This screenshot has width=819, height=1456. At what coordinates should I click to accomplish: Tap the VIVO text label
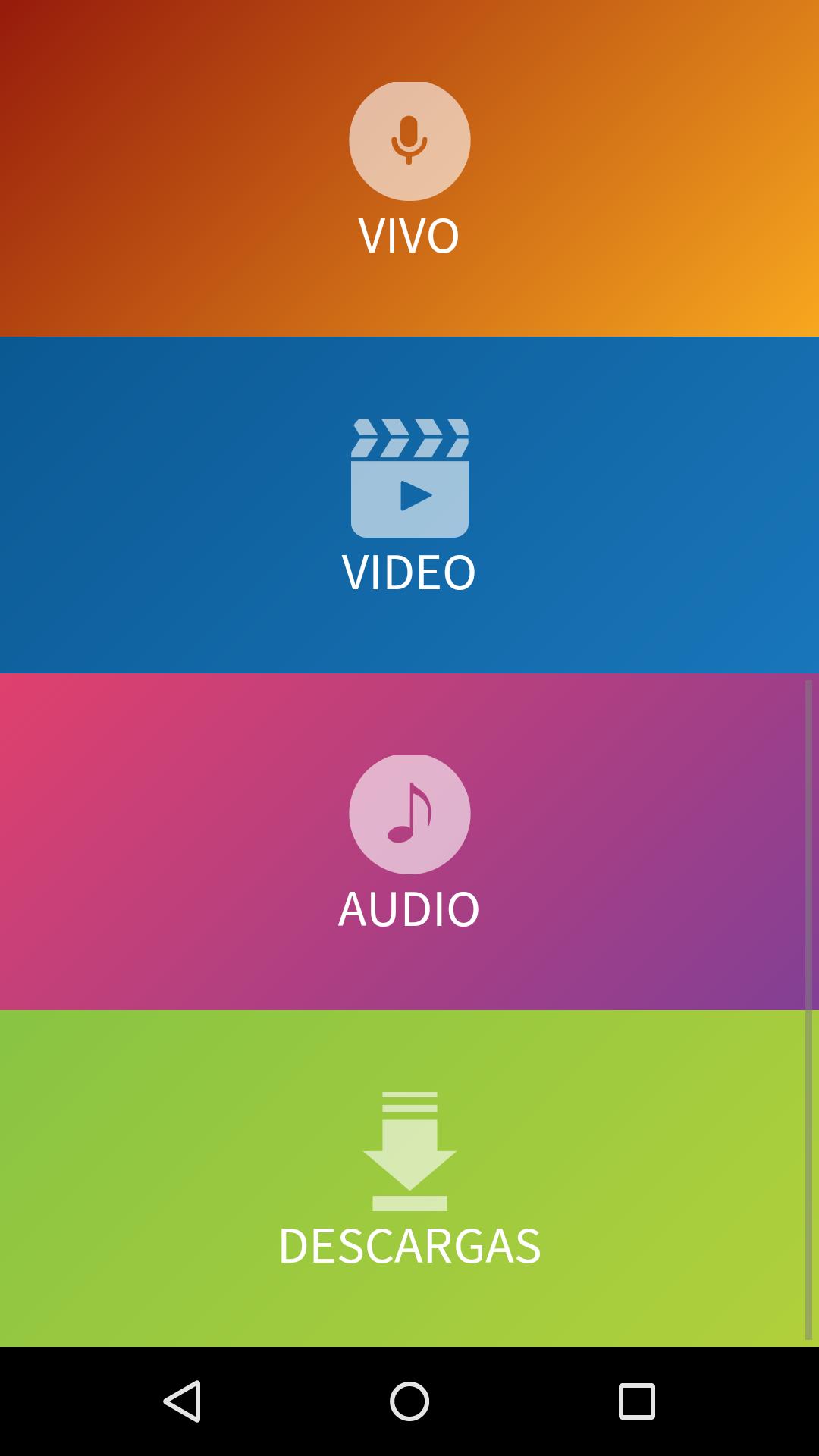409,234
